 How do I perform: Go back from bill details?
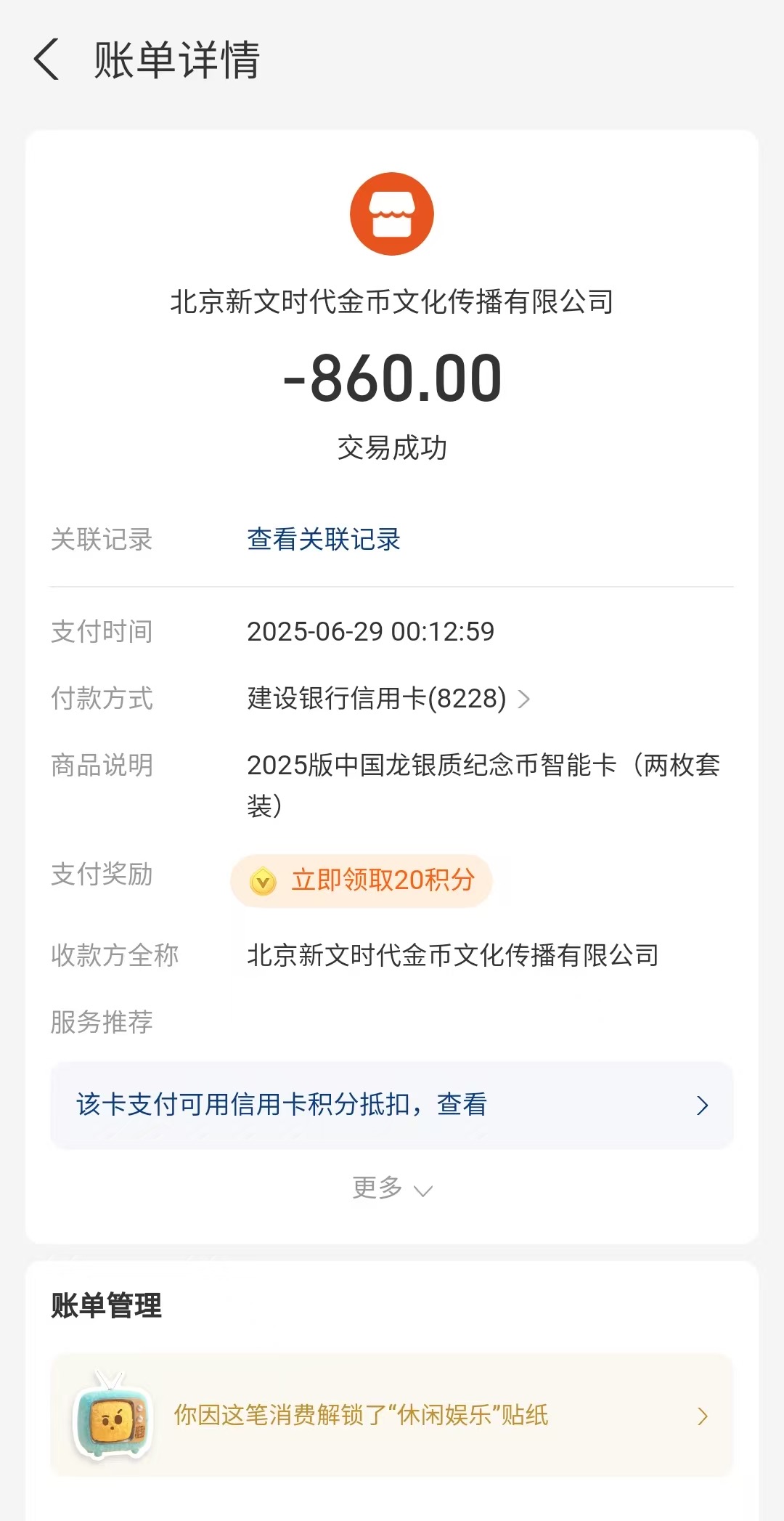[46, 60]
